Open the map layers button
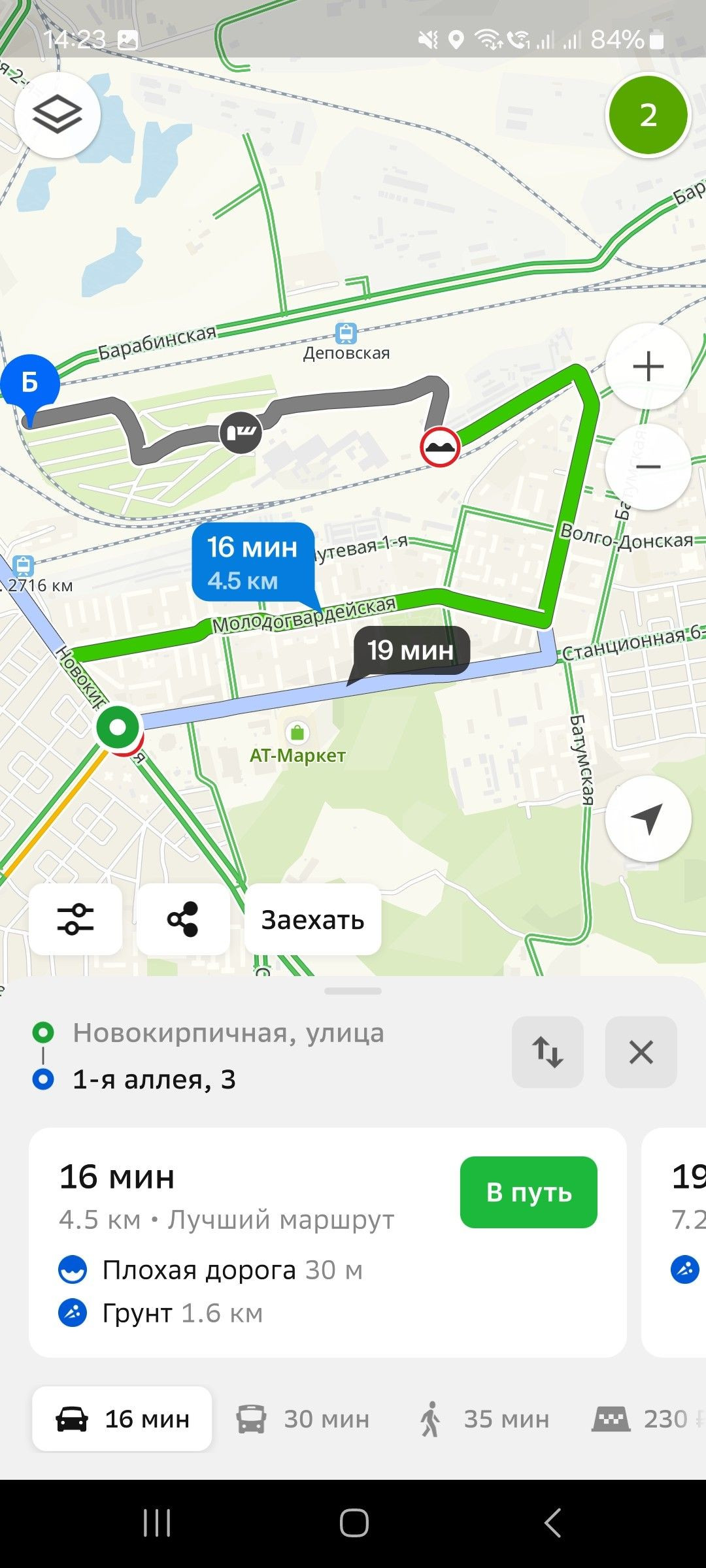 [58, 115]
